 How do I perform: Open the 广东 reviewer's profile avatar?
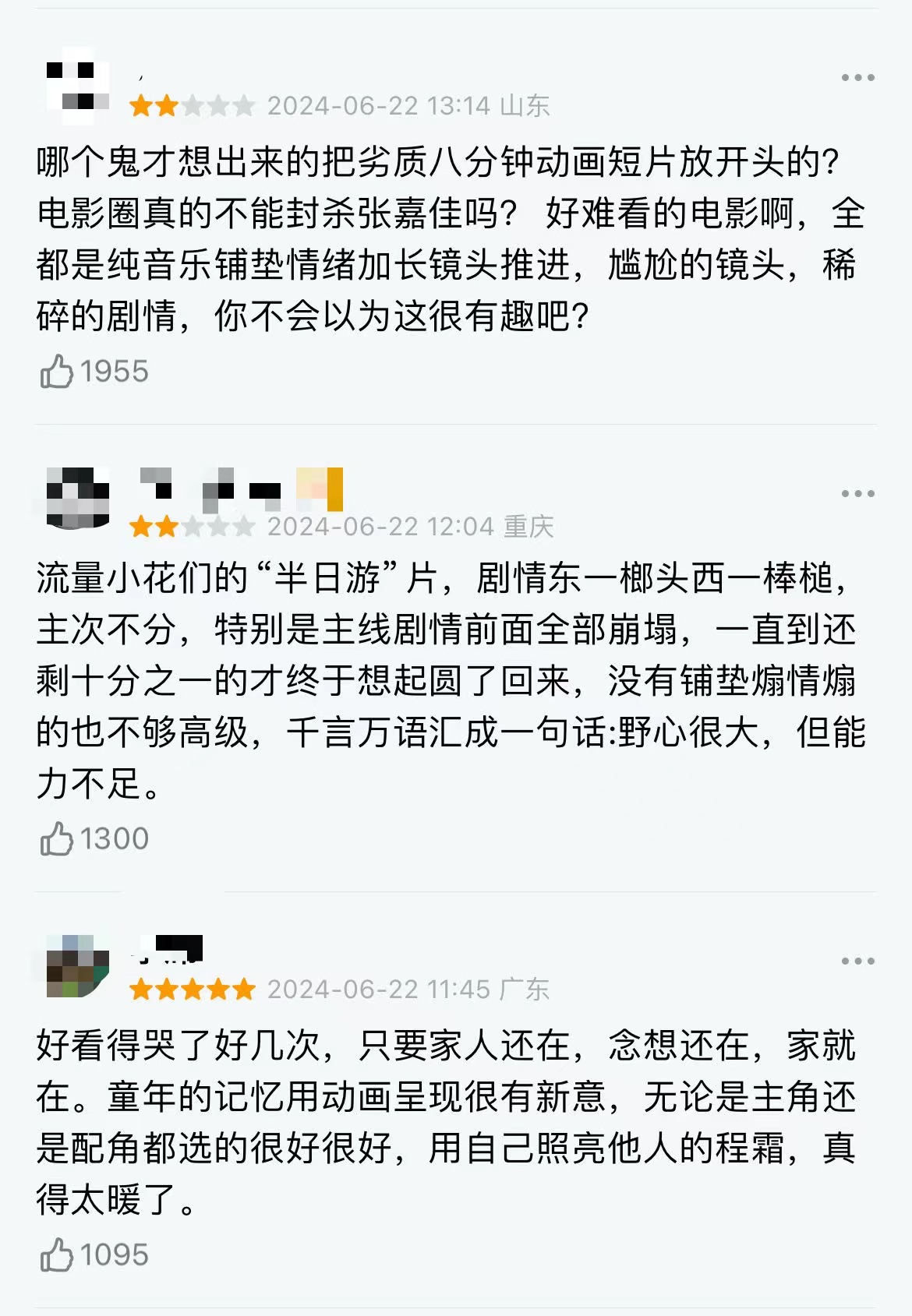click(x=77, y=966)
